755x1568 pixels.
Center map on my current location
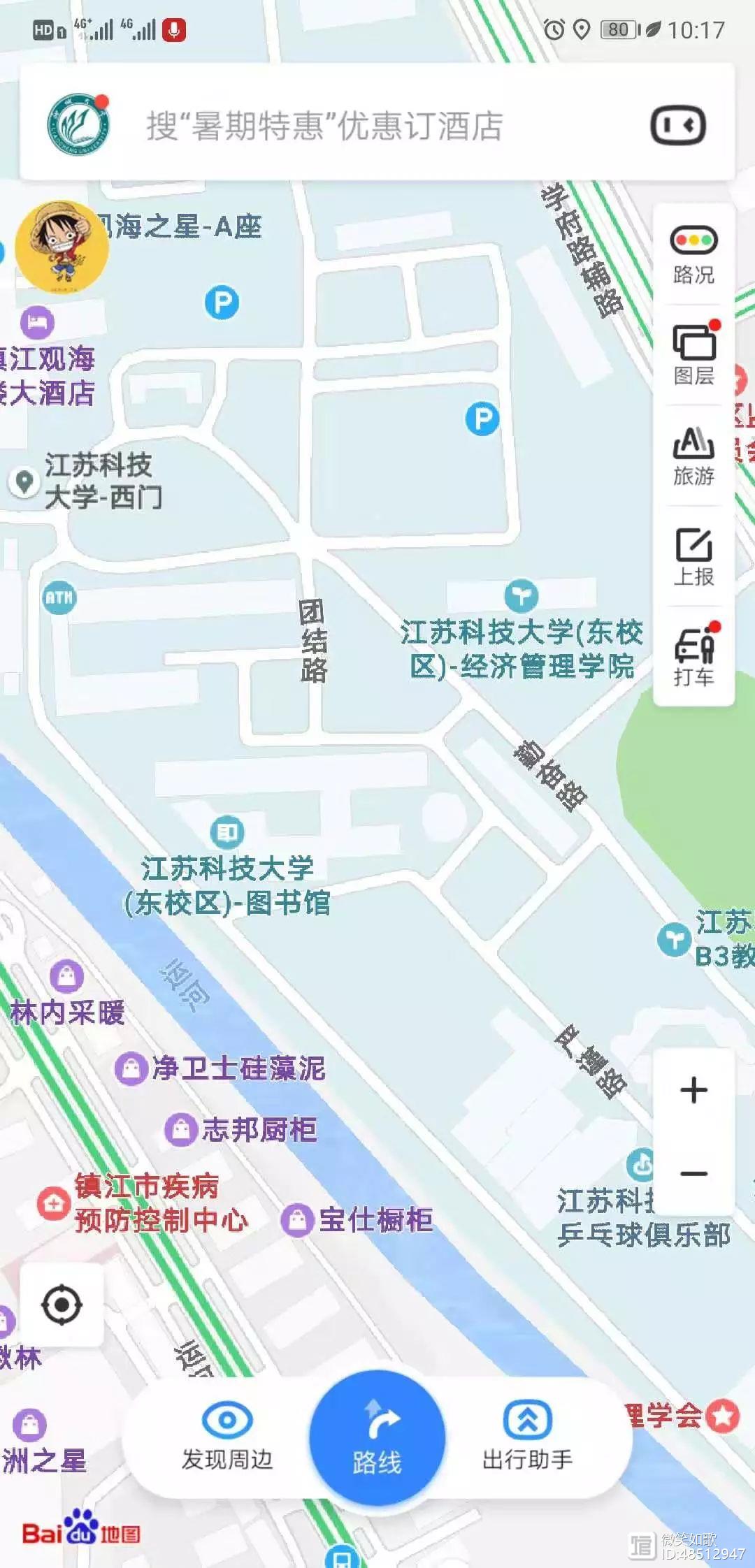[x=62, y=1305]
